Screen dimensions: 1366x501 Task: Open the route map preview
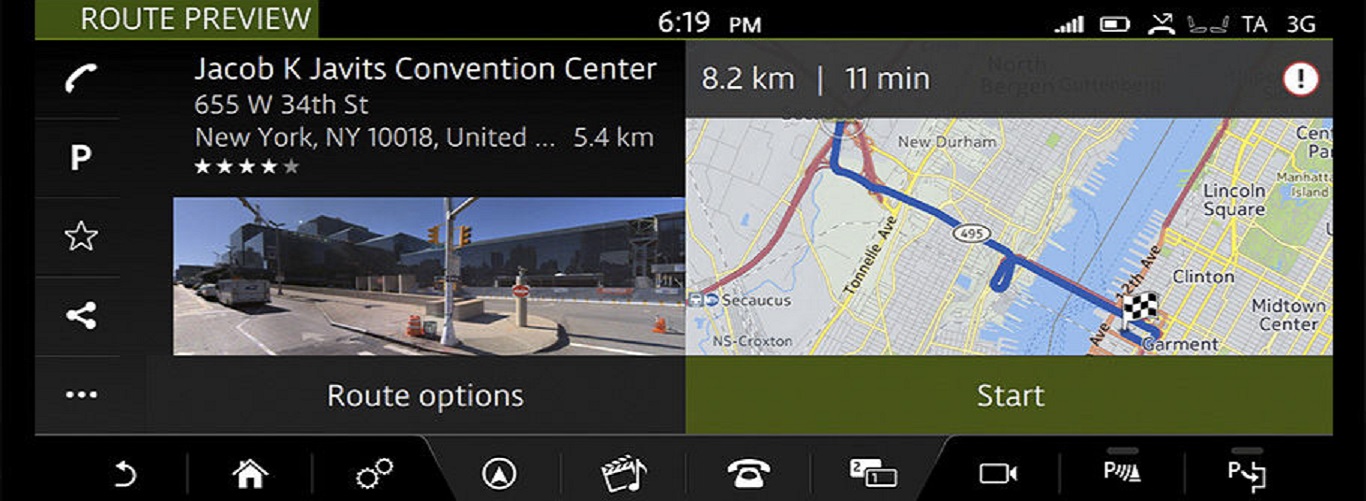coord(1009,236)
